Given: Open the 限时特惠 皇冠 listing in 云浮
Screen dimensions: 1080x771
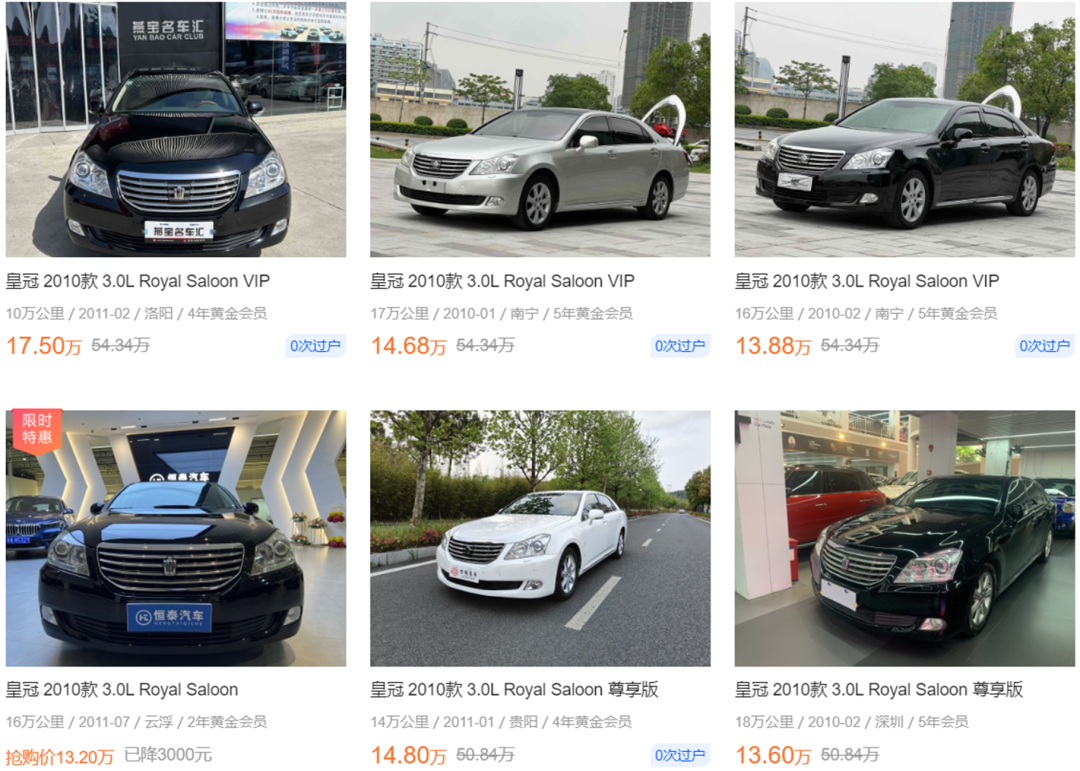Looking at the screenshot, I should point(122,689).
